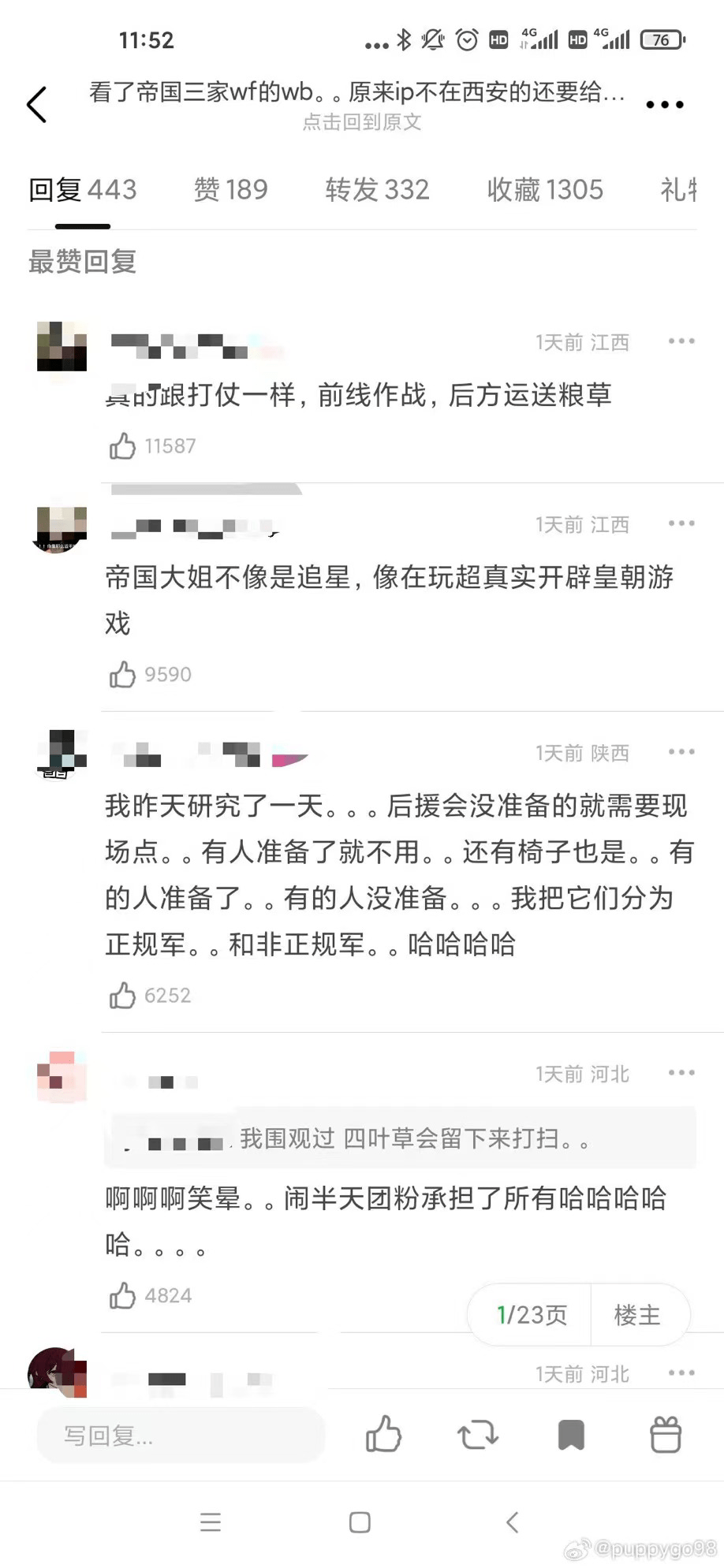Screen dimensions: 724x1568
Task: Go back using the top-left arrow
Action: (37, 105)
